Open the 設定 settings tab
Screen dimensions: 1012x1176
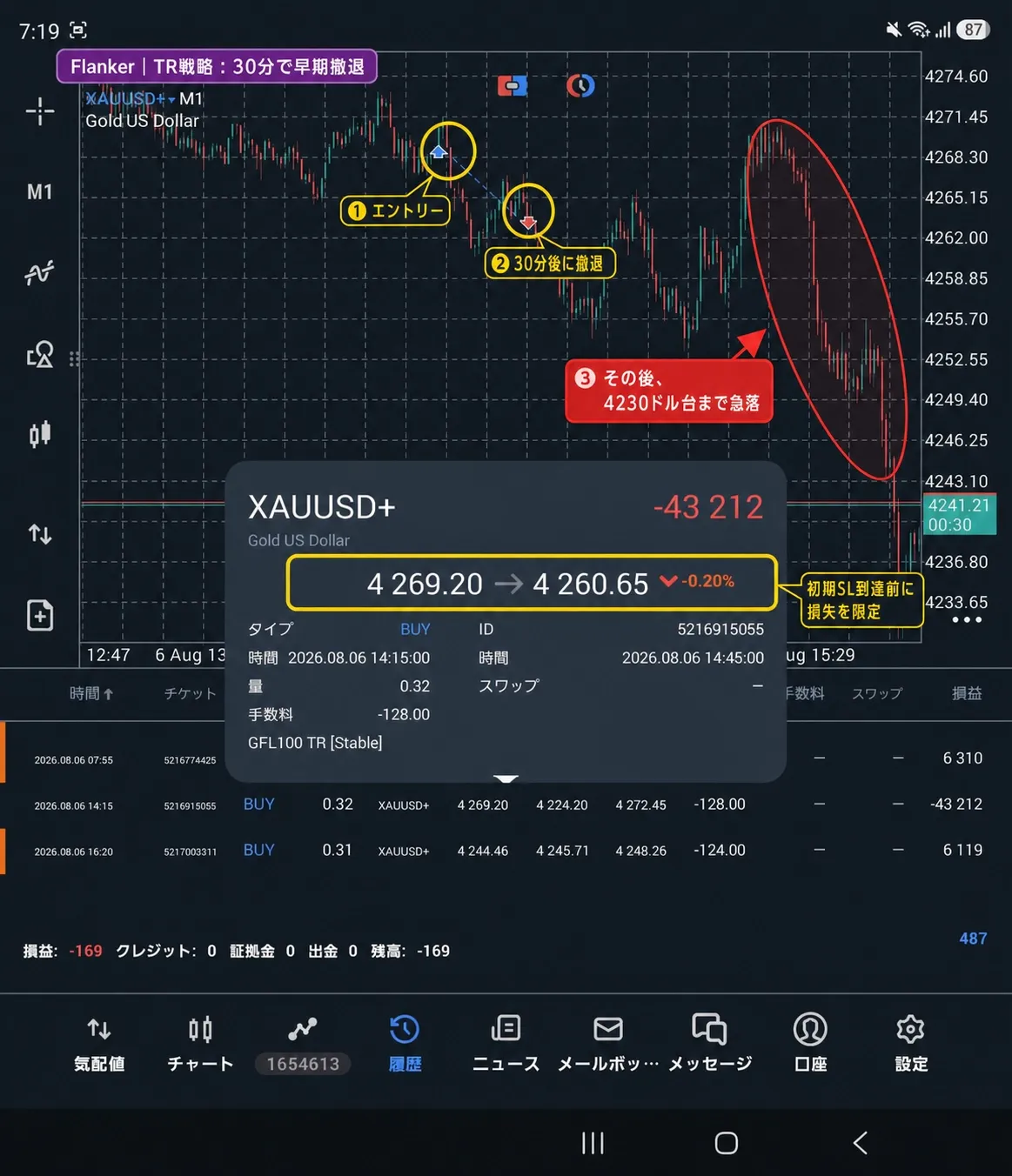(911, 1044)
